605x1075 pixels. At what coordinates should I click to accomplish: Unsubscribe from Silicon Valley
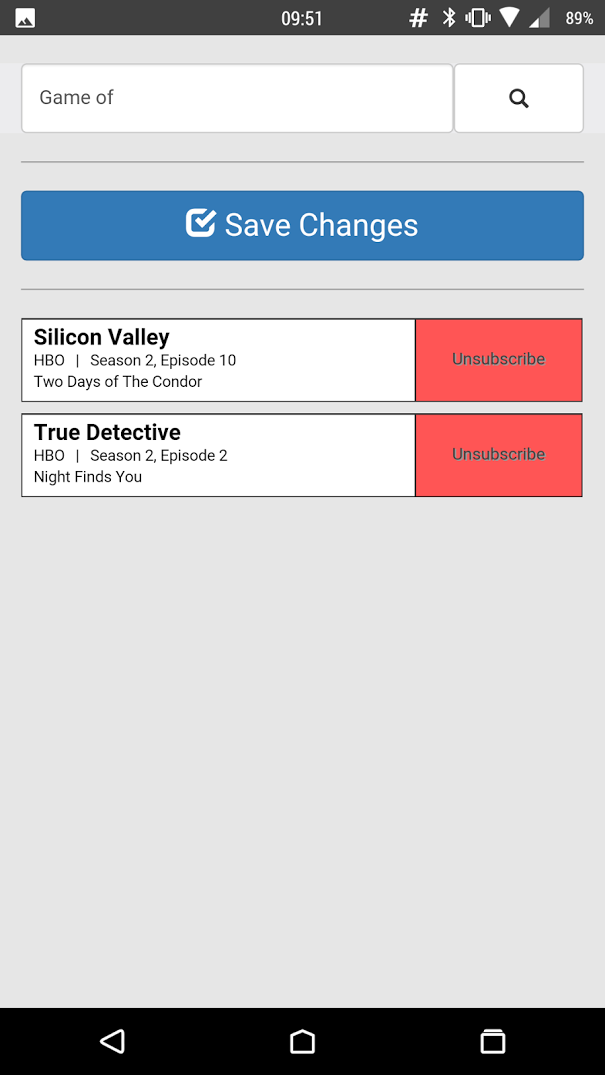pos(499,360)
